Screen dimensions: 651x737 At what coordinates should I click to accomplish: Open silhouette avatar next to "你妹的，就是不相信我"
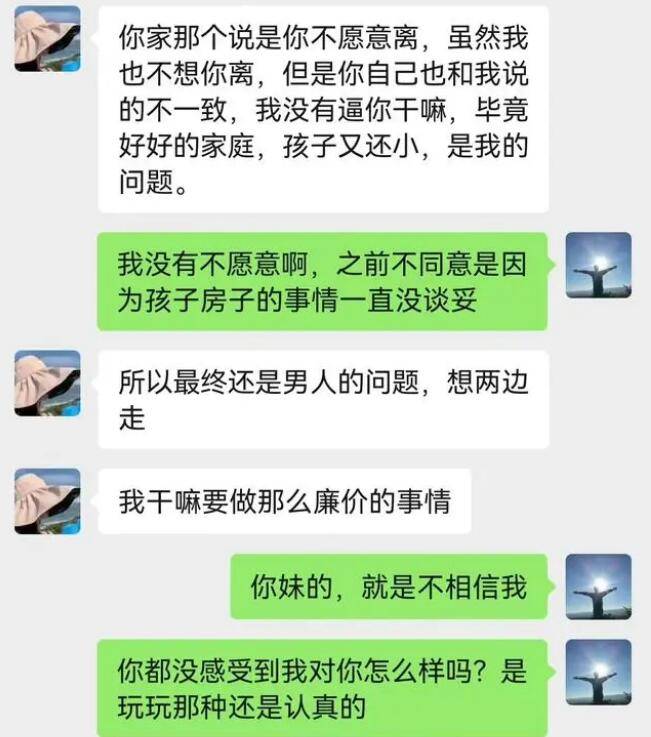pos(598,586)
